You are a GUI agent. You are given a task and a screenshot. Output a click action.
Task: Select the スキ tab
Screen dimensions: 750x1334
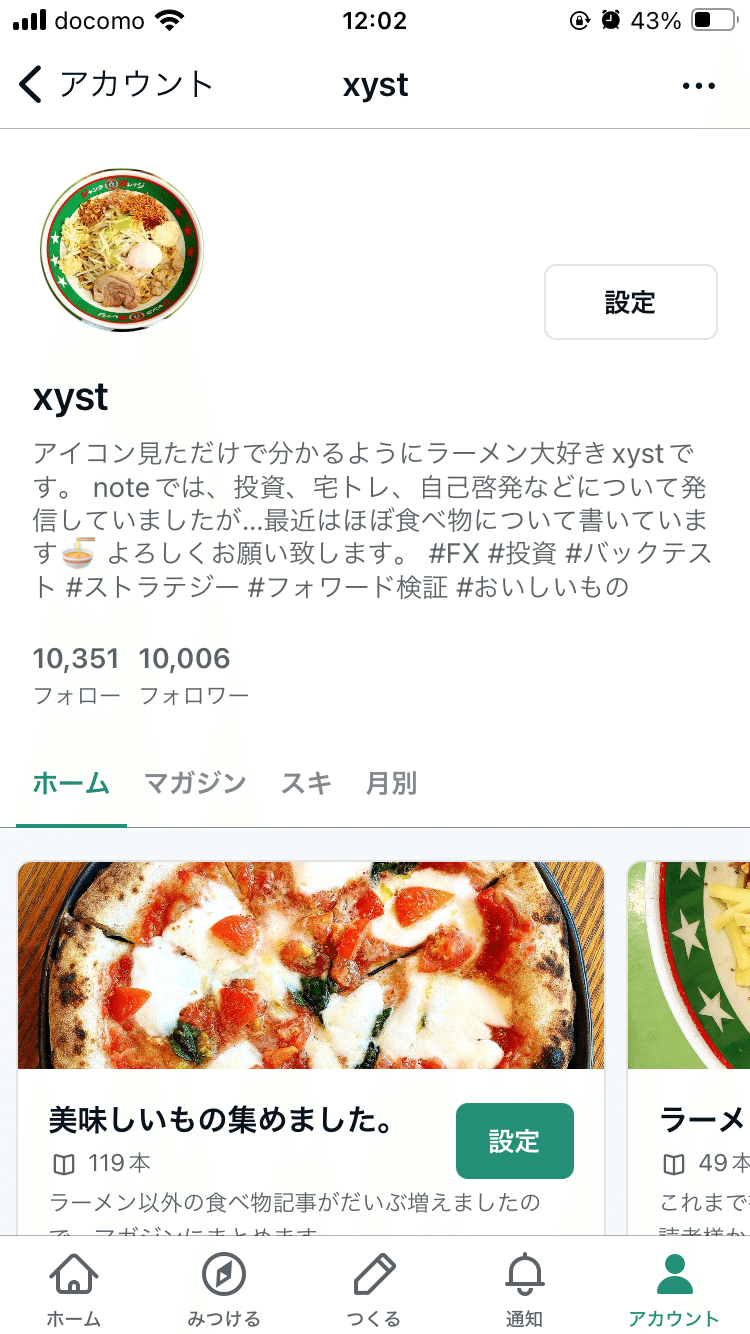coord(306,784)
